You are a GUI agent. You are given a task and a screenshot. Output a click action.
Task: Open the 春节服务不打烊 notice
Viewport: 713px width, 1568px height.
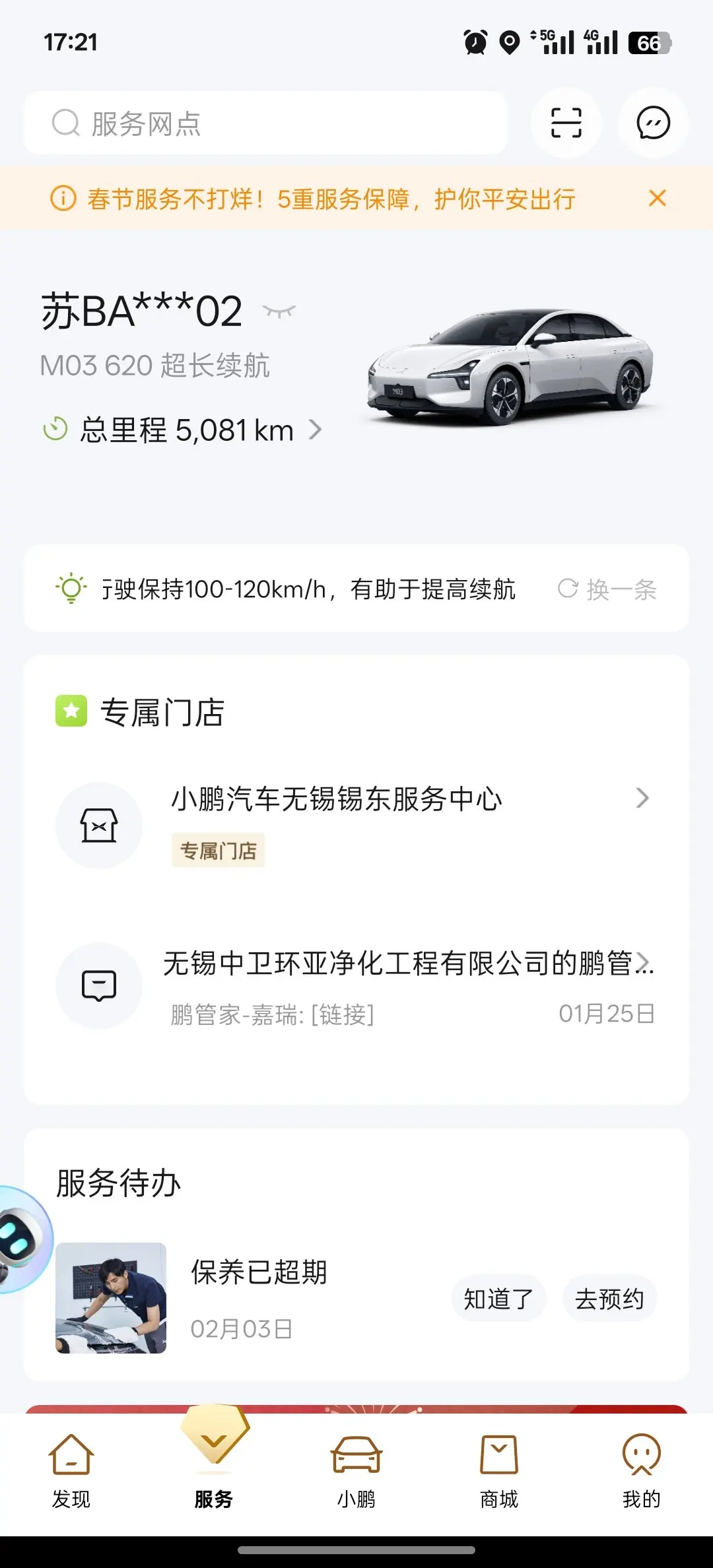tap(330, 199)
